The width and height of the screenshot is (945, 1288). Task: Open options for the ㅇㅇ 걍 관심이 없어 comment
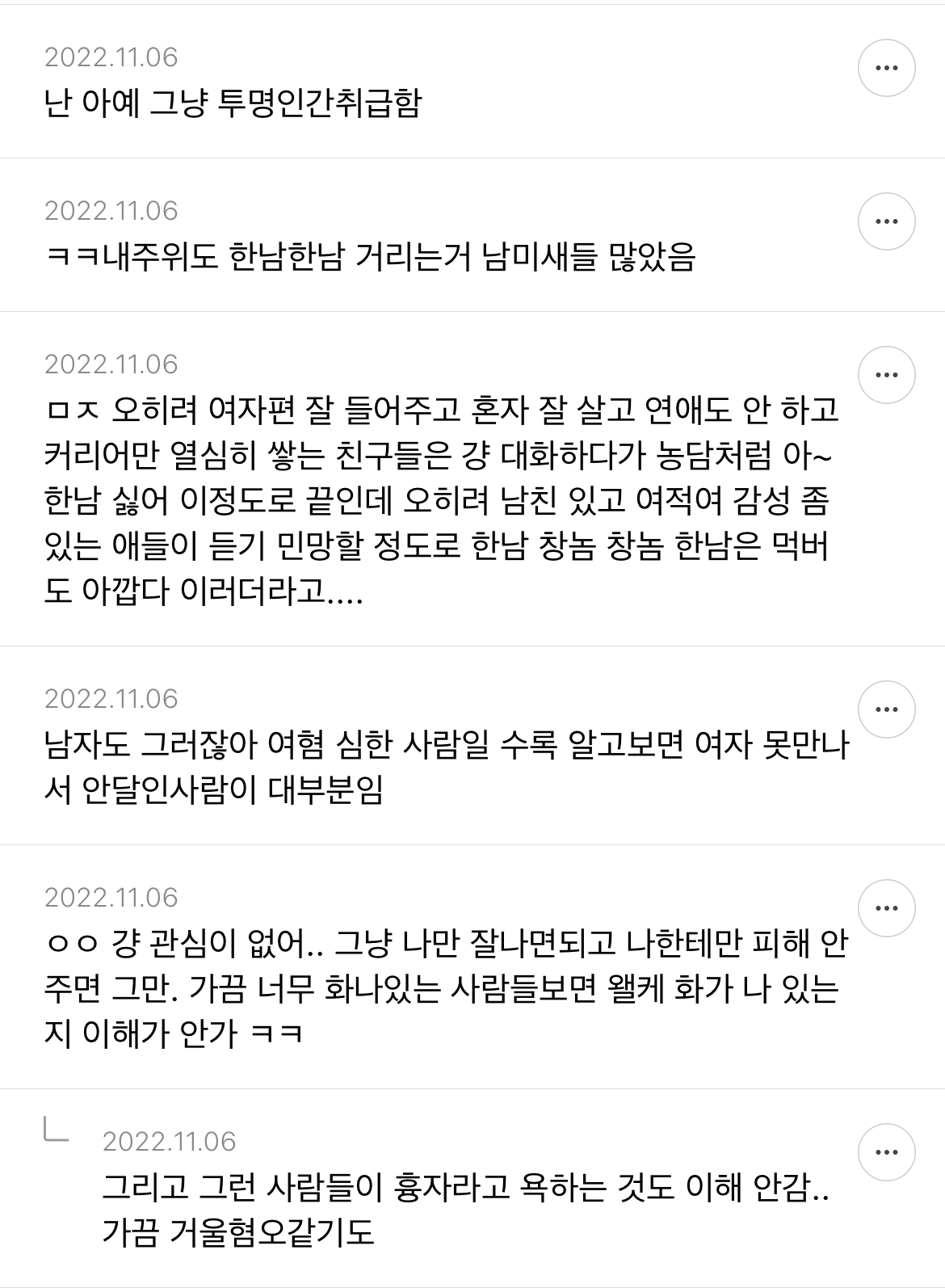click(x=886, y=908)
